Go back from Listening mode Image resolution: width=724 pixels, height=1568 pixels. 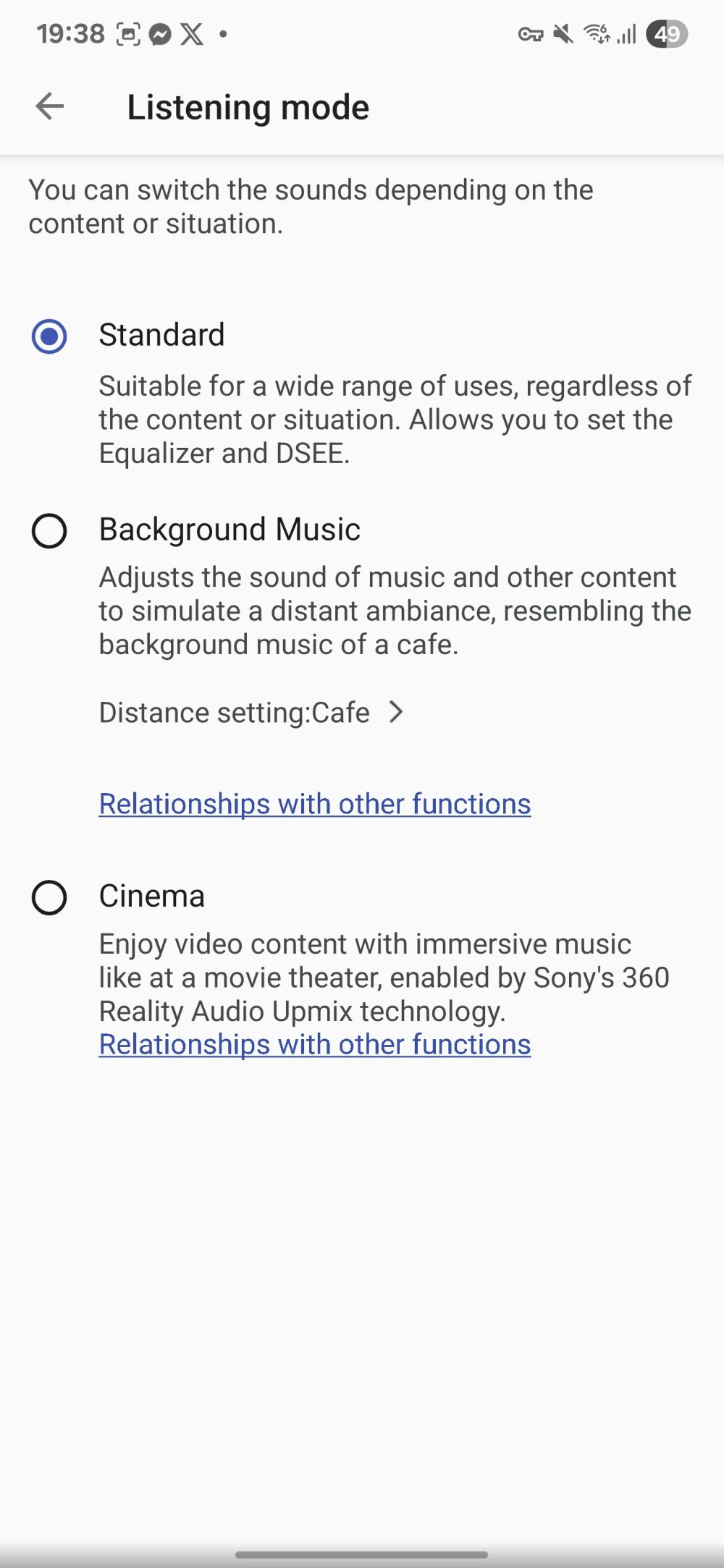point(49,106)
